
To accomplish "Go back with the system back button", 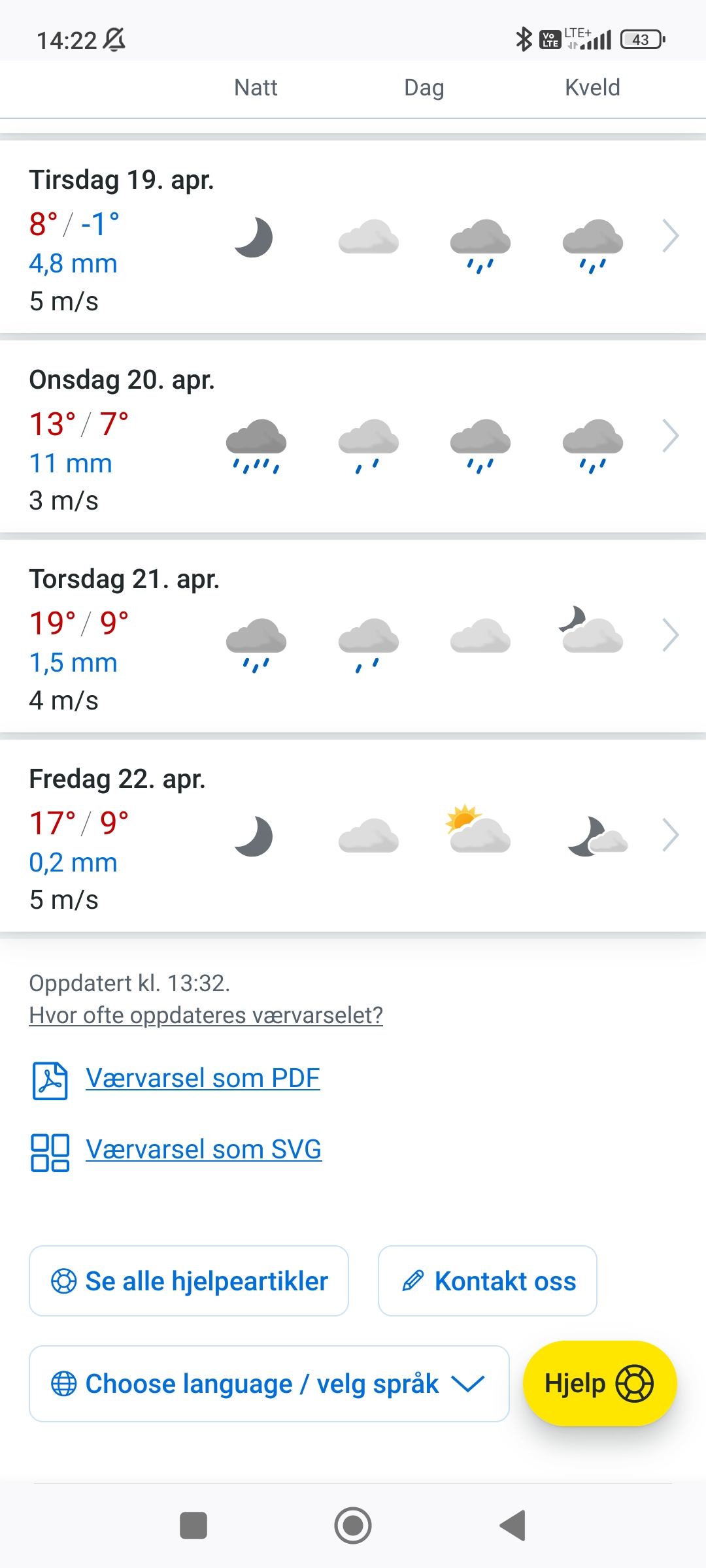I will (x=513, y=1526).
